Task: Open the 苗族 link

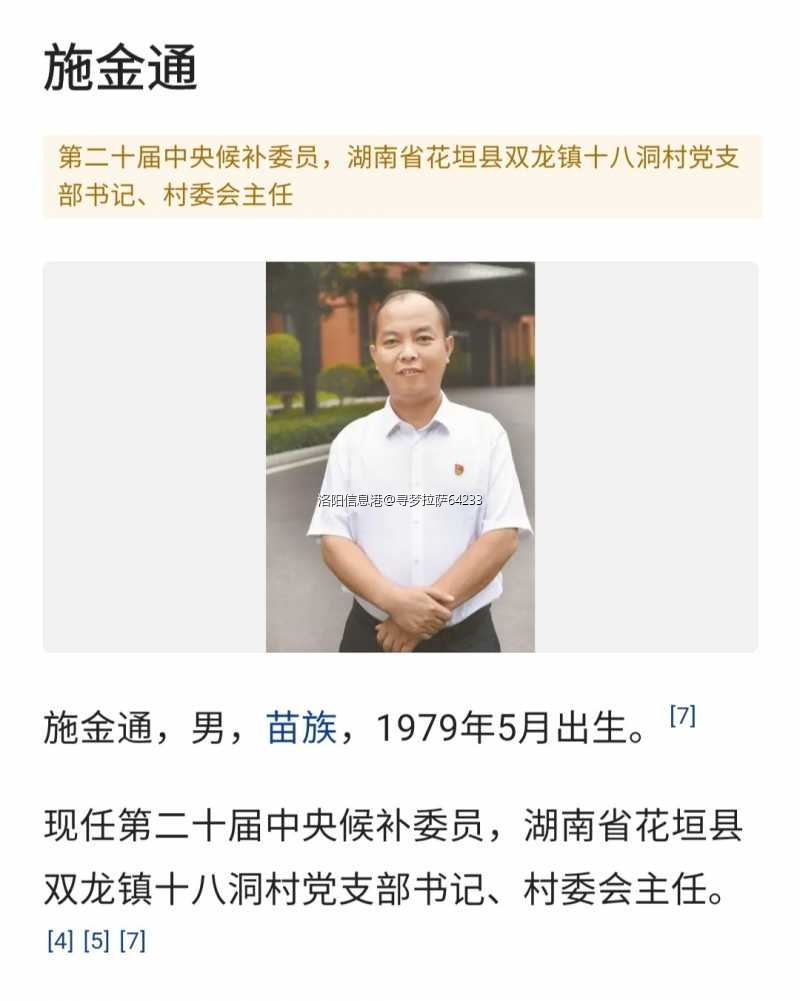Action: (x=301, y=729)
